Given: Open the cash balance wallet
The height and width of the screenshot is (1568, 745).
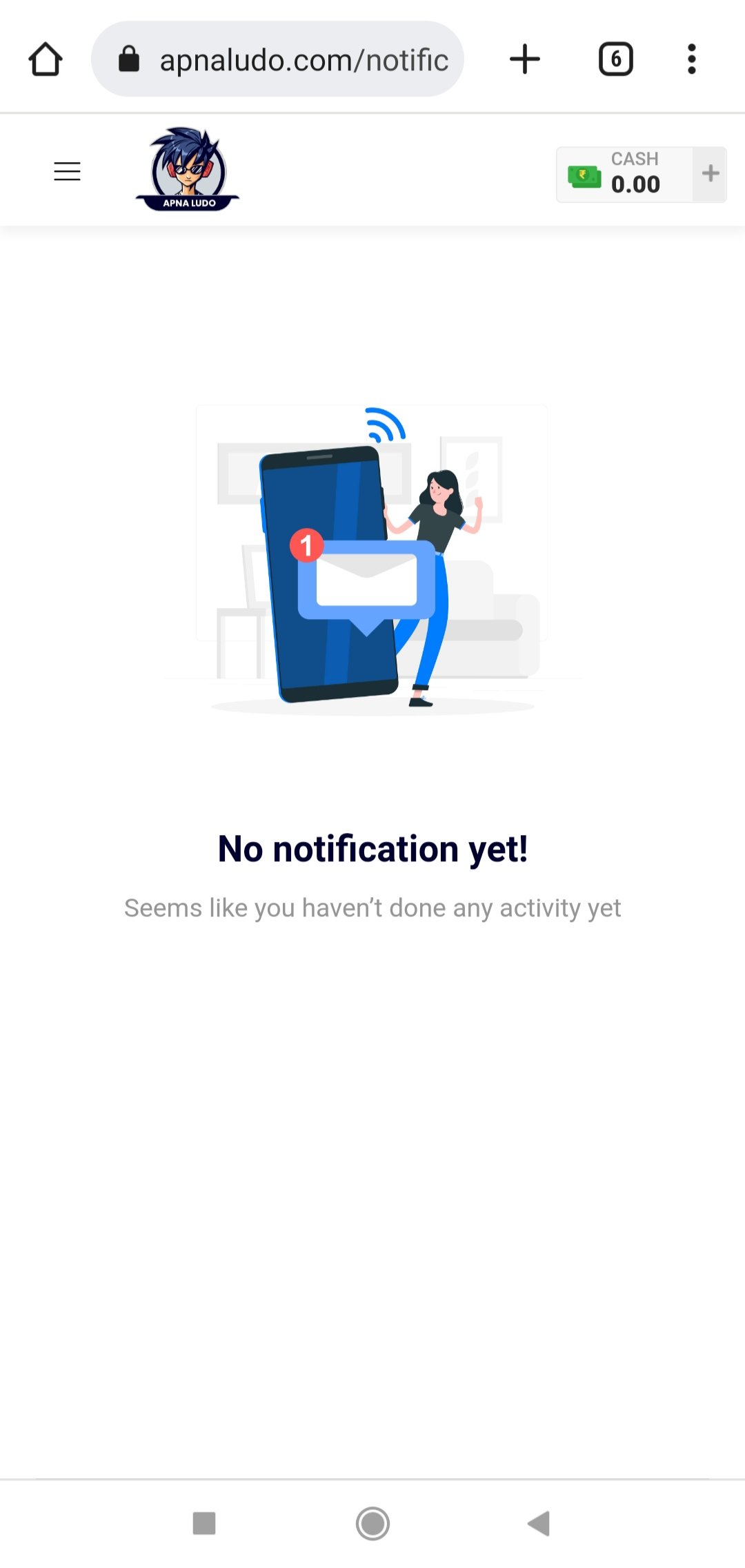Looking at the screenshot, I should pos(624,174).
